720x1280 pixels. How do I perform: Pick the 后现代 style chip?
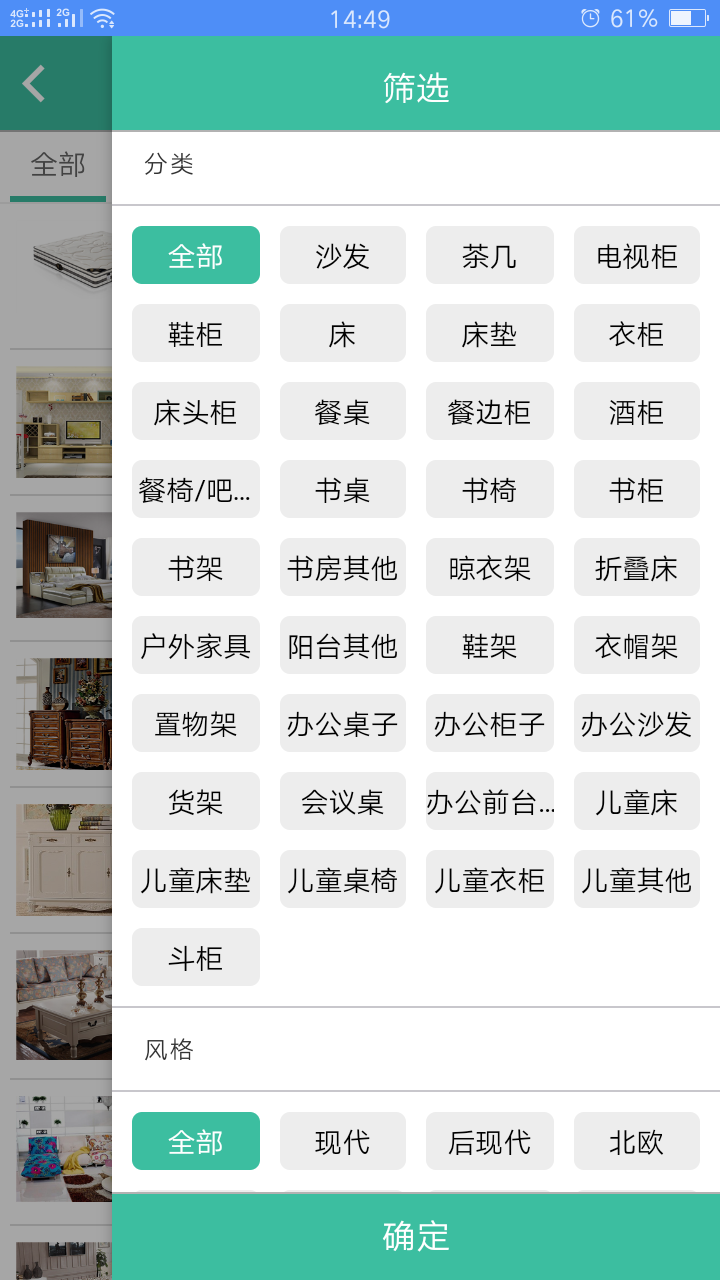[x=490, y=1142]
